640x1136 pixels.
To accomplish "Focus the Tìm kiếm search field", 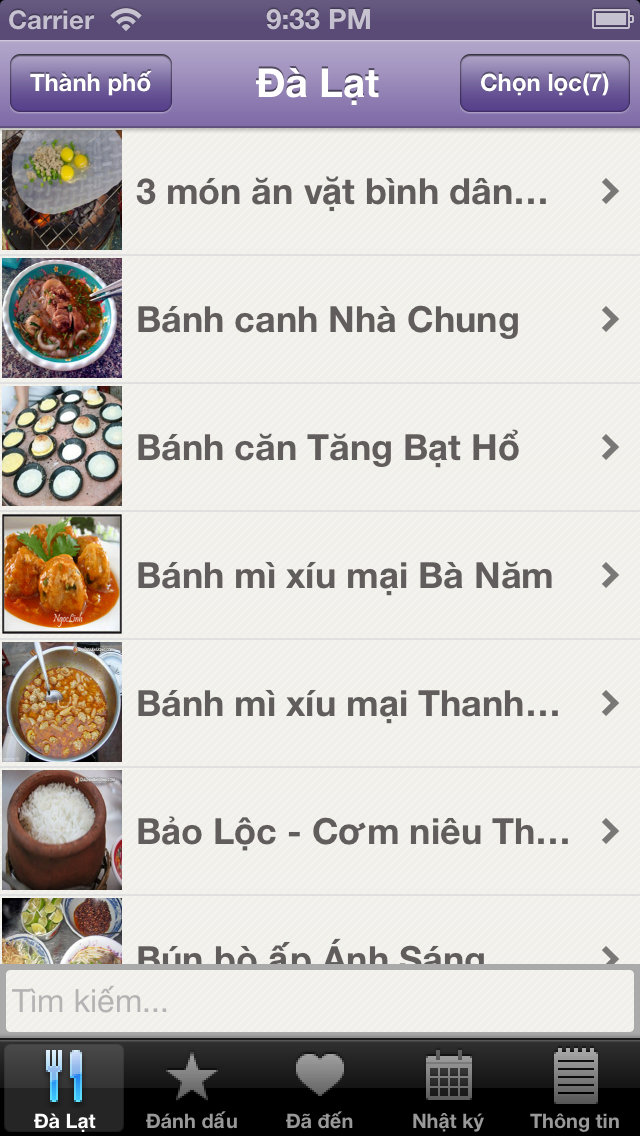I will coord(320,1000).
